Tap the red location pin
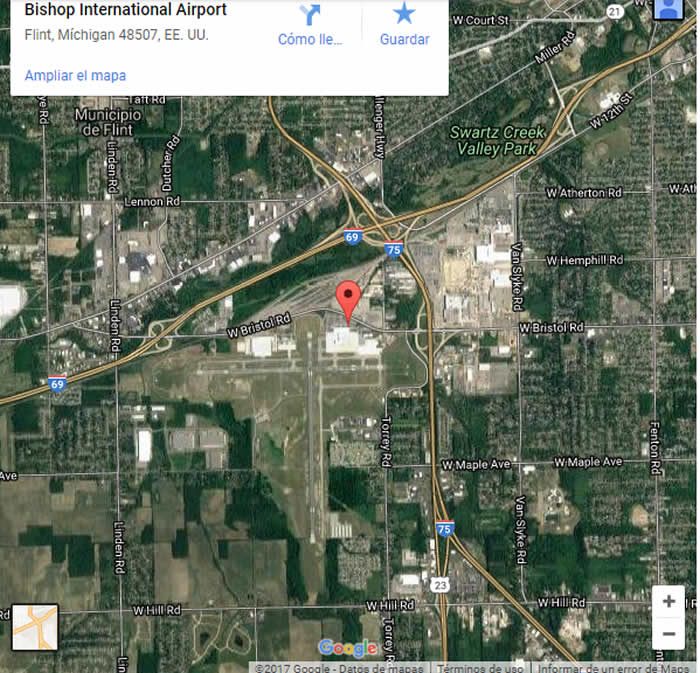700x673 pixels. [347, 298]
